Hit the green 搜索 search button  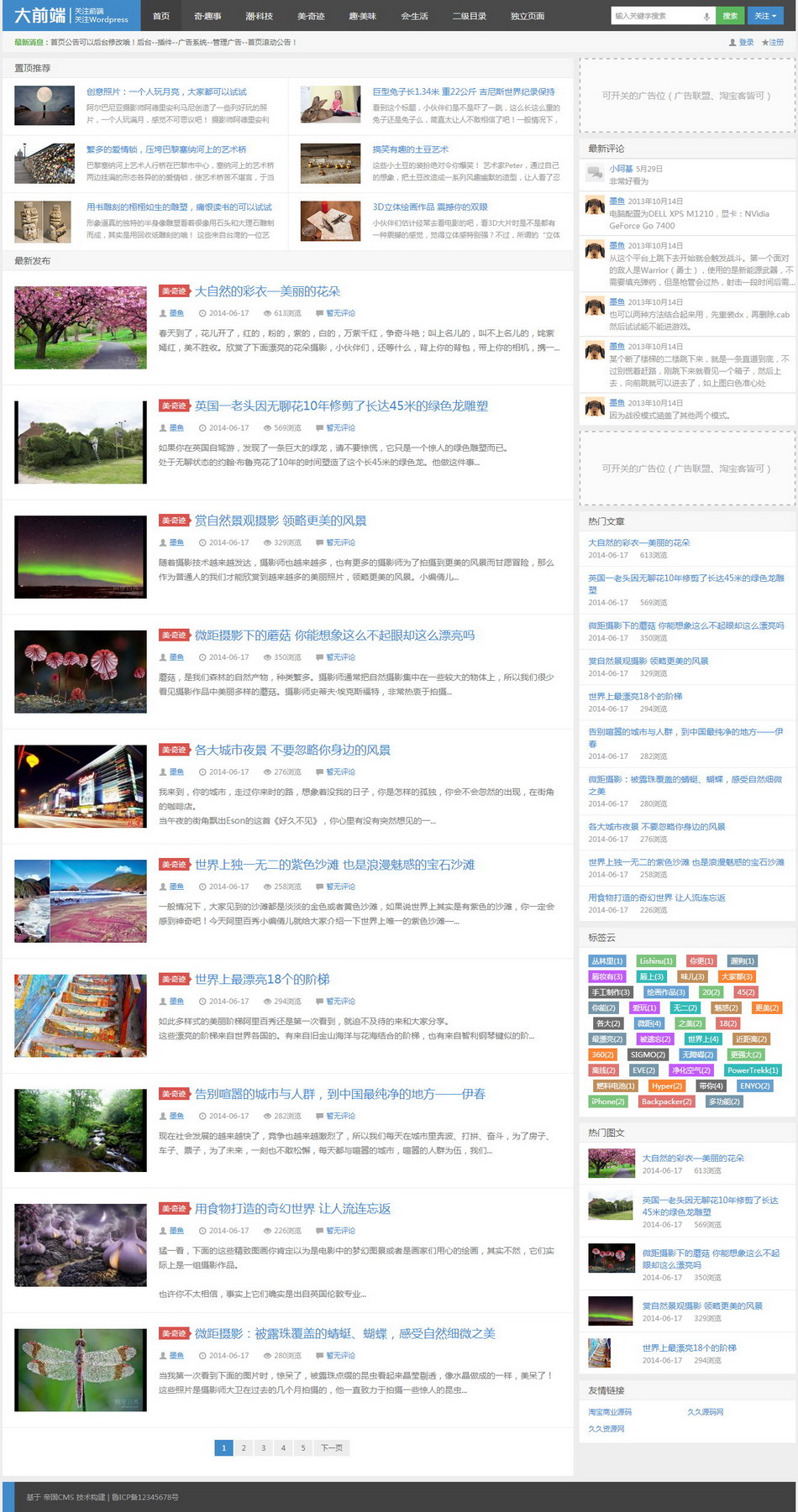[x=730, y=16]
